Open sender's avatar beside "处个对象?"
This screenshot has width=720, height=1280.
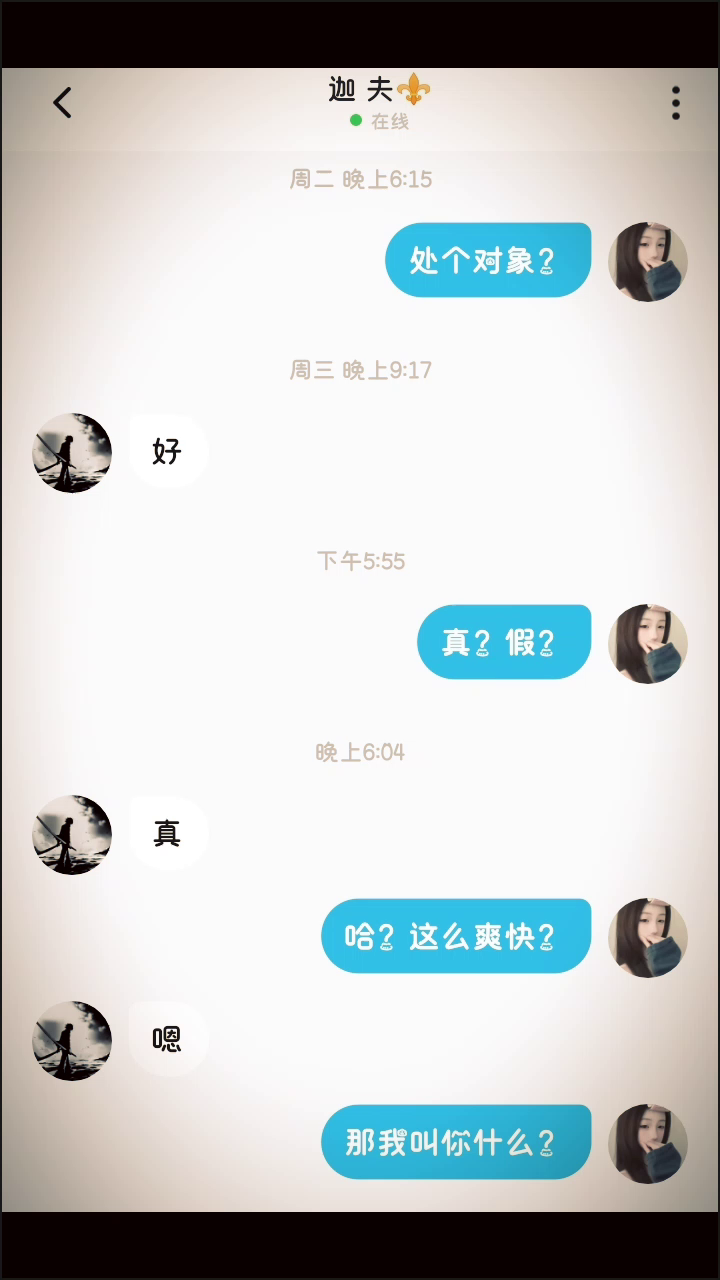click(x=648, y=262)
